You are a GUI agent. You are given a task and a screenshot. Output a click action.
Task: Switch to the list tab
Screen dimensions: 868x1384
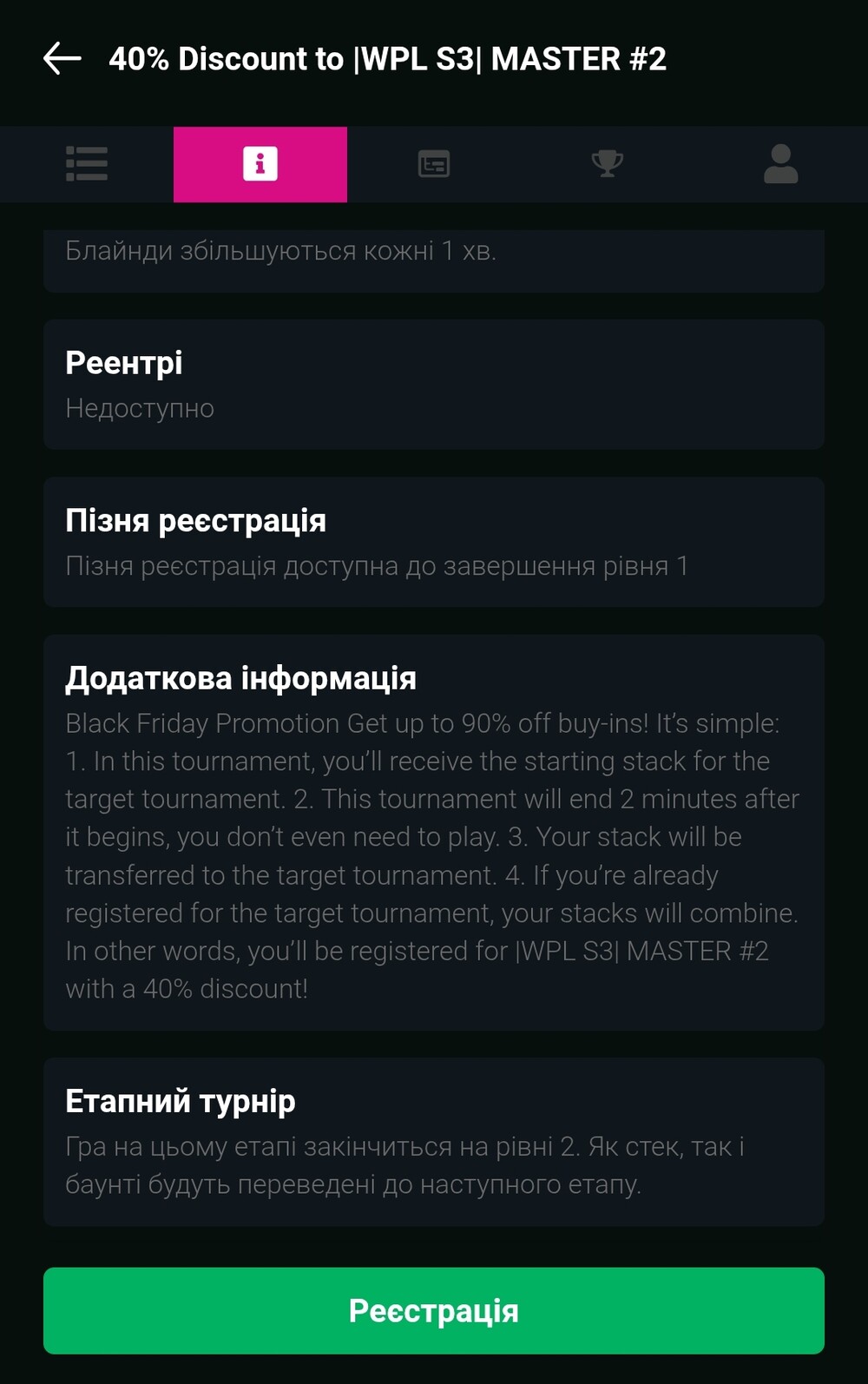click(87, 164)
